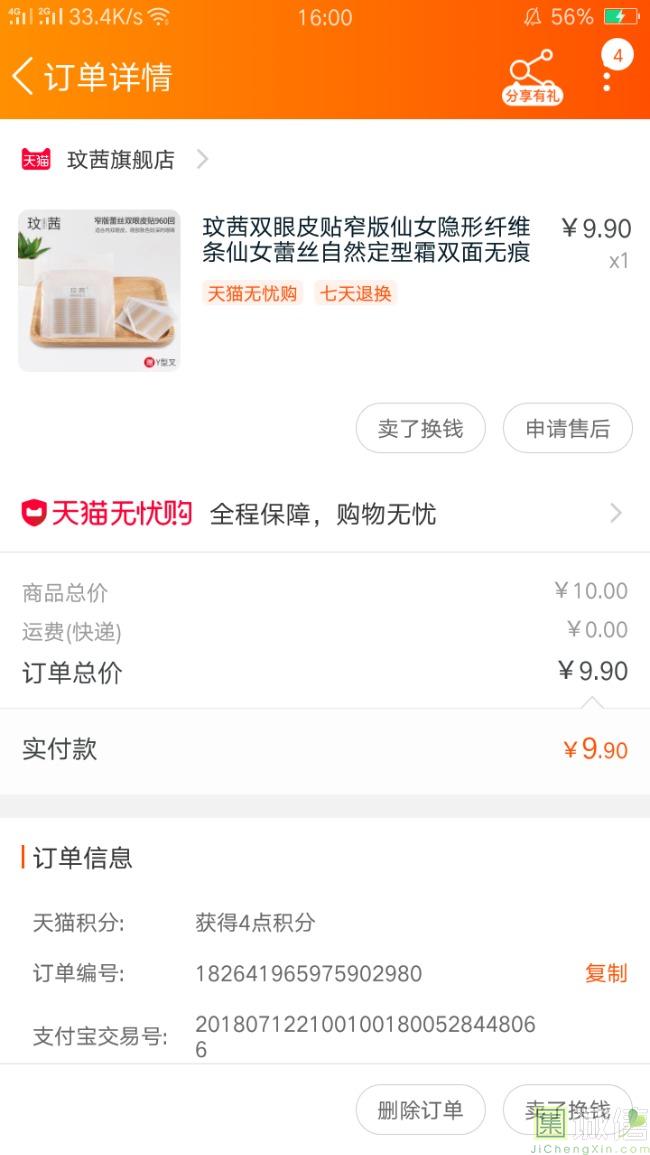Screen dimensions: 650x1155
Task: Delete this order with 删除订单
Action: click(420, 1110)
